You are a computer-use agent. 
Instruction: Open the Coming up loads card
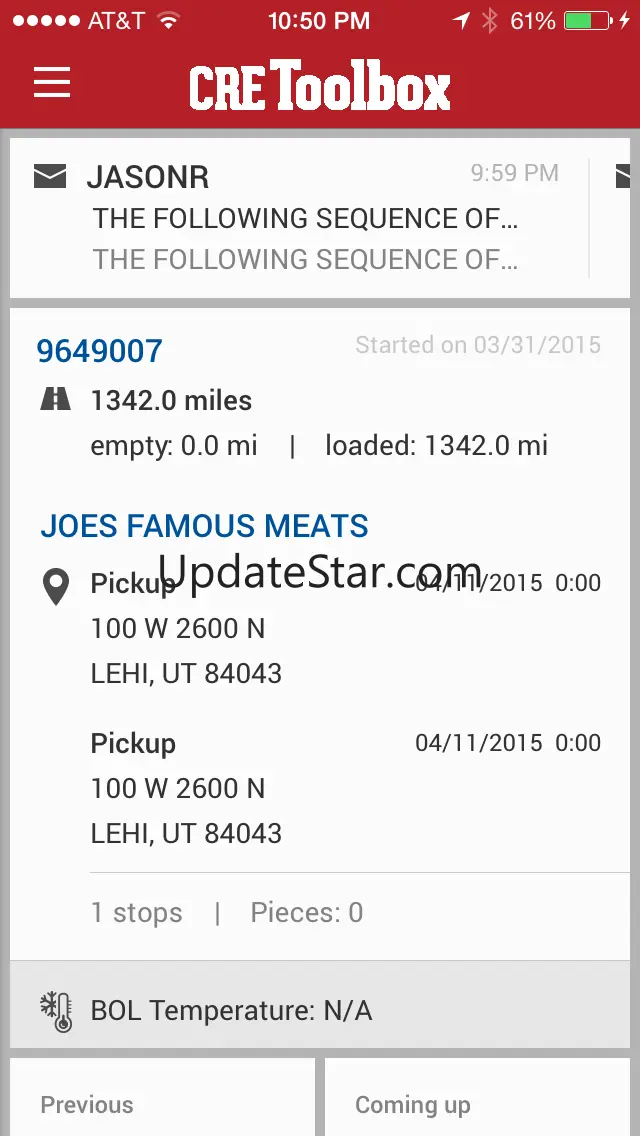pos(478,1100)
